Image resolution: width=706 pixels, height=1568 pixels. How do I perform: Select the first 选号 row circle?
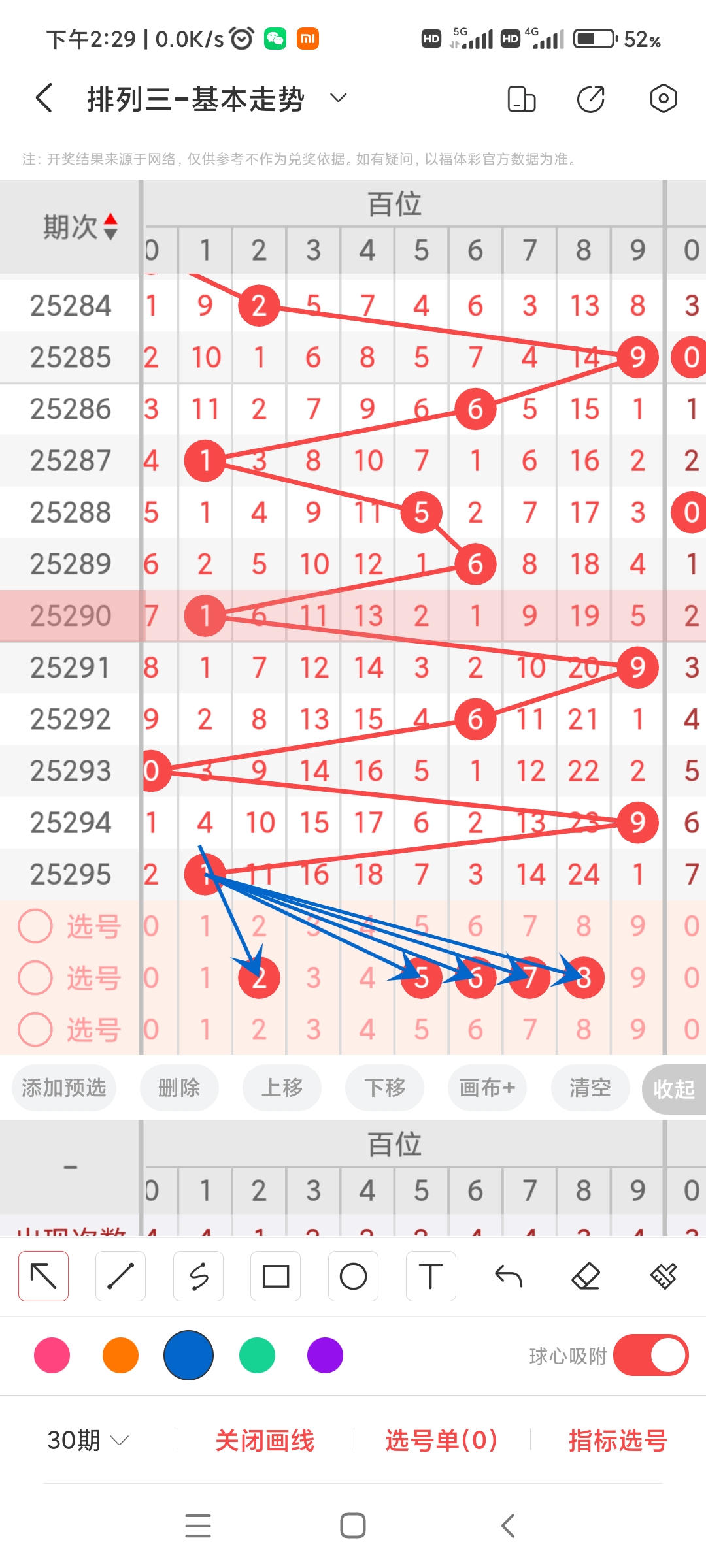click(35, 926)
